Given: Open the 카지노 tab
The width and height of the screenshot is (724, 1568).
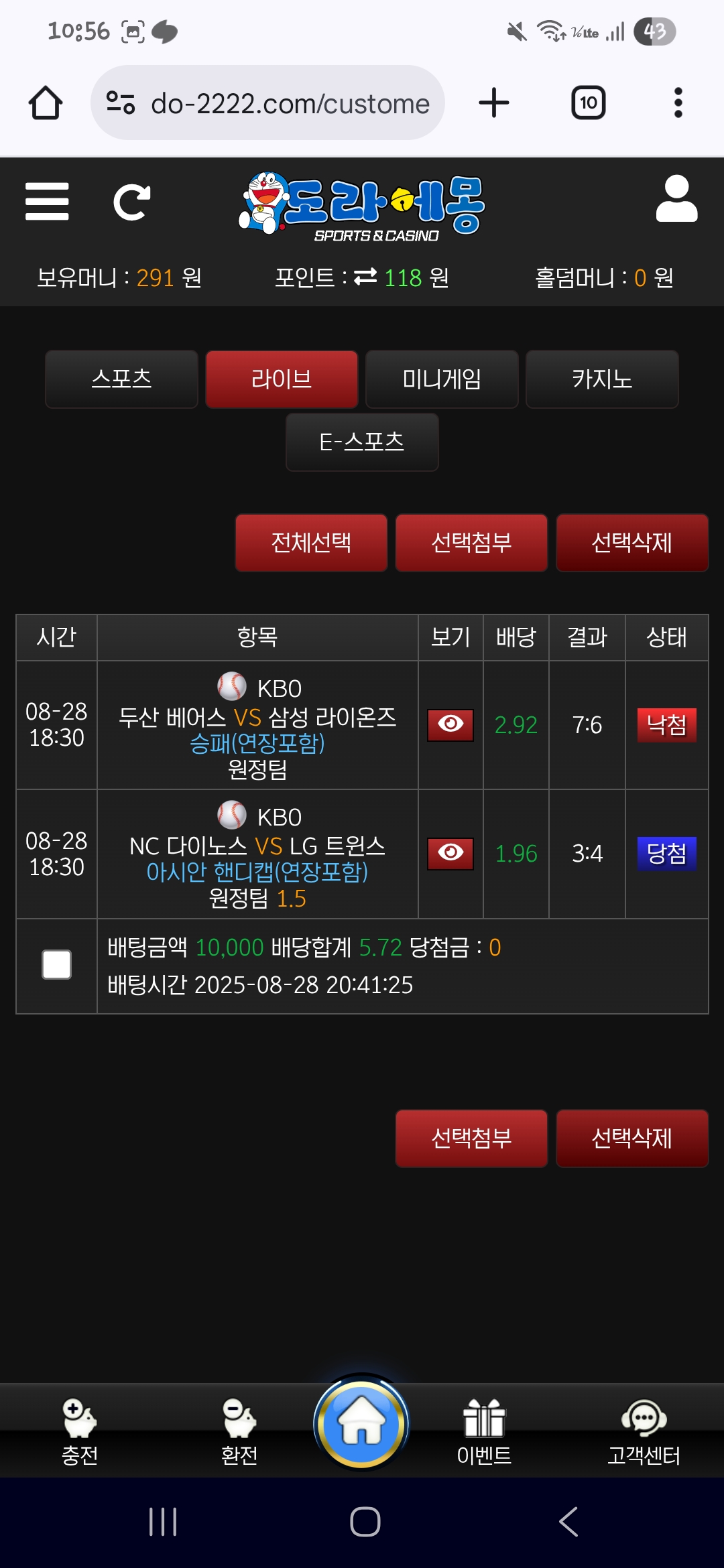Looking at the screenshot, I should [x=602, y=379].
